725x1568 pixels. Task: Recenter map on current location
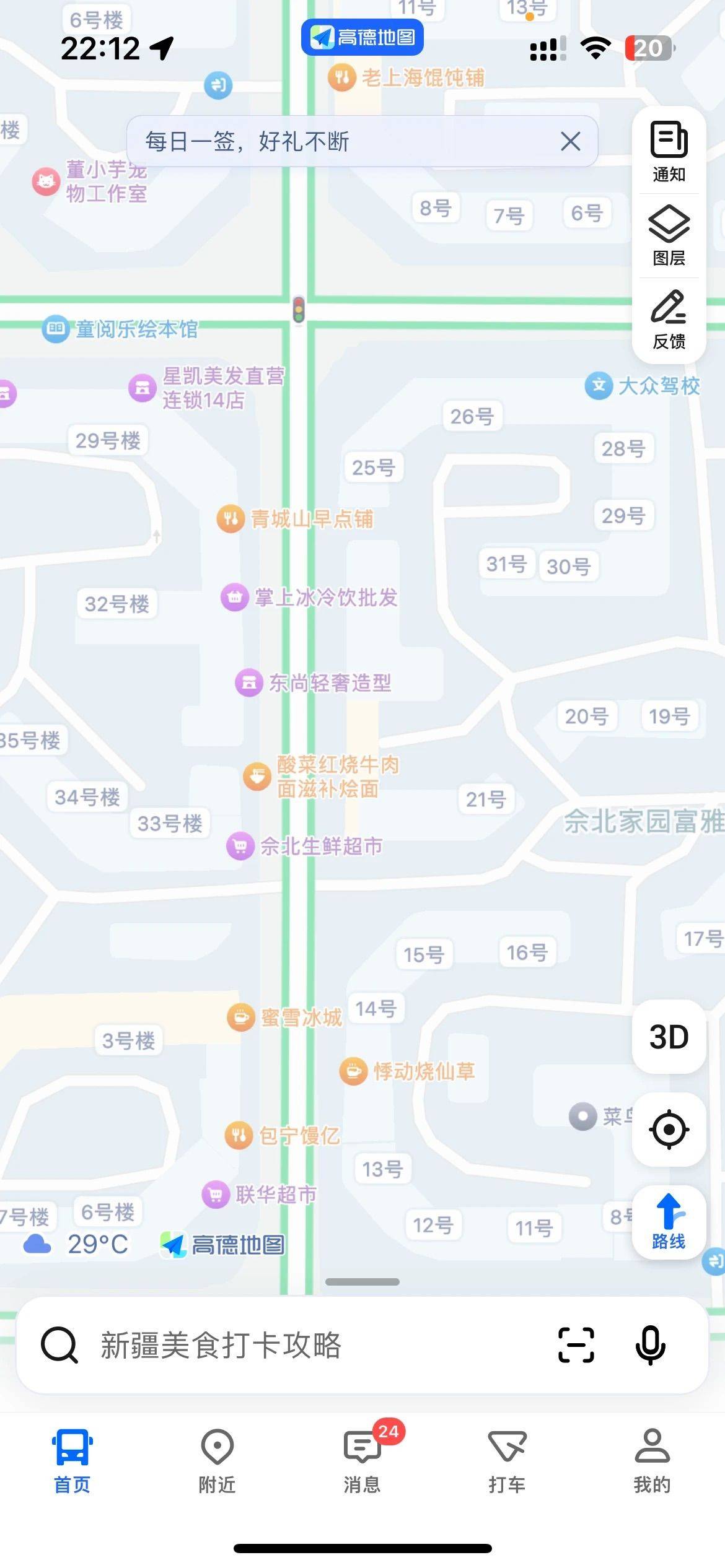coord(669,1130)
